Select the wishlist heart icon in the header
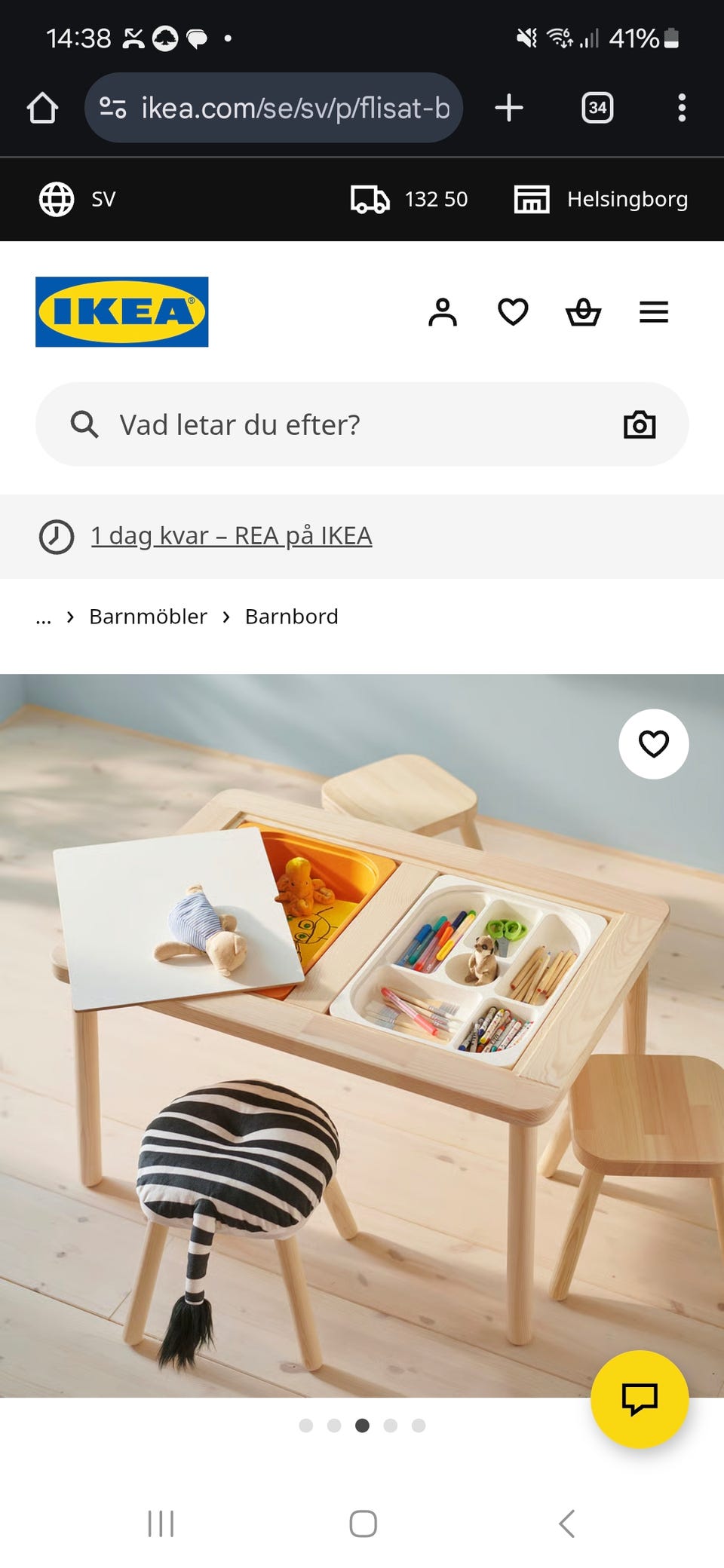Viewport: 724px width, 1568px height. click(x=513, y=311)
